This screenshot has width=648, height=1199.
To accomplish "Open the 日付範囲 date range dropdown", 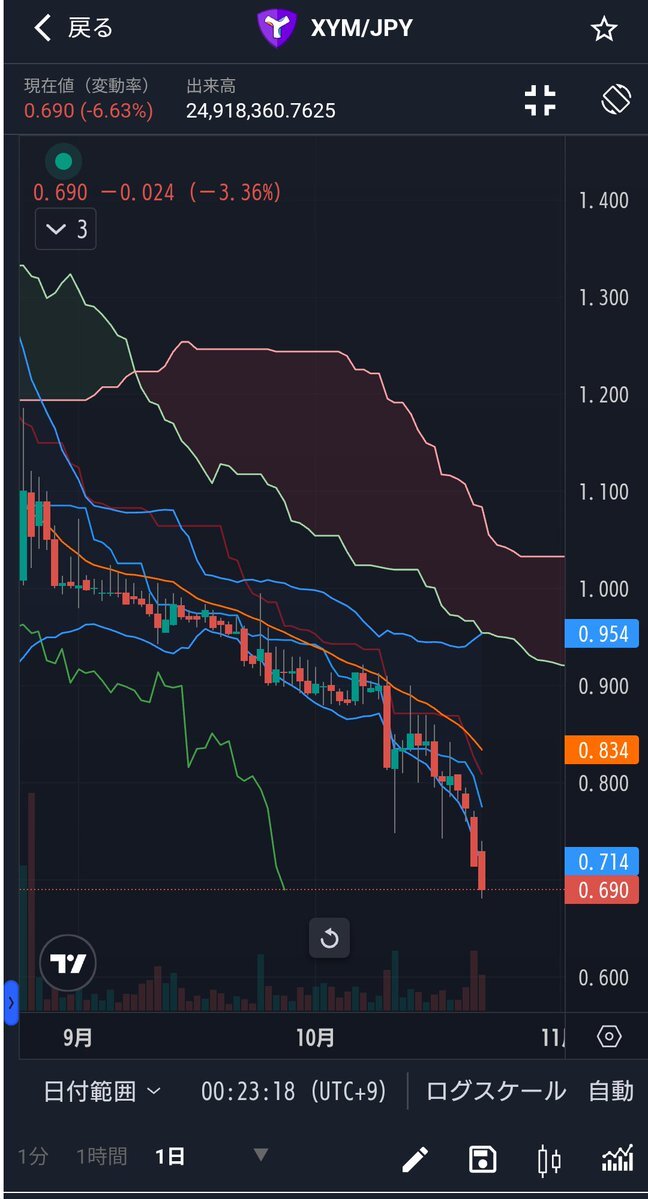I will pyautogui.click(x=101, y=1091).
